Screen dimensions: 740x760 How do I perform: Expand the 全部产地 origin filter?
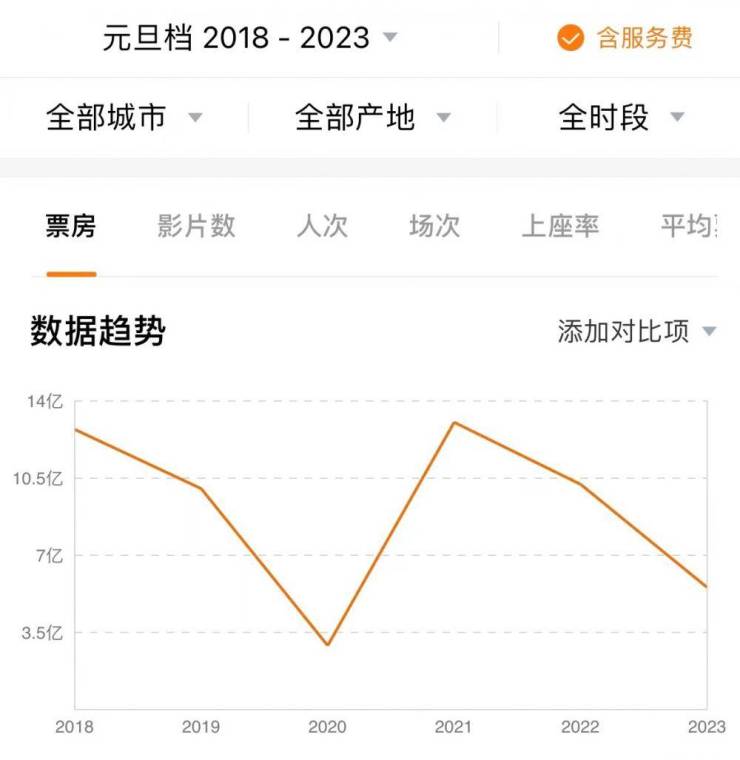[372, 118]
